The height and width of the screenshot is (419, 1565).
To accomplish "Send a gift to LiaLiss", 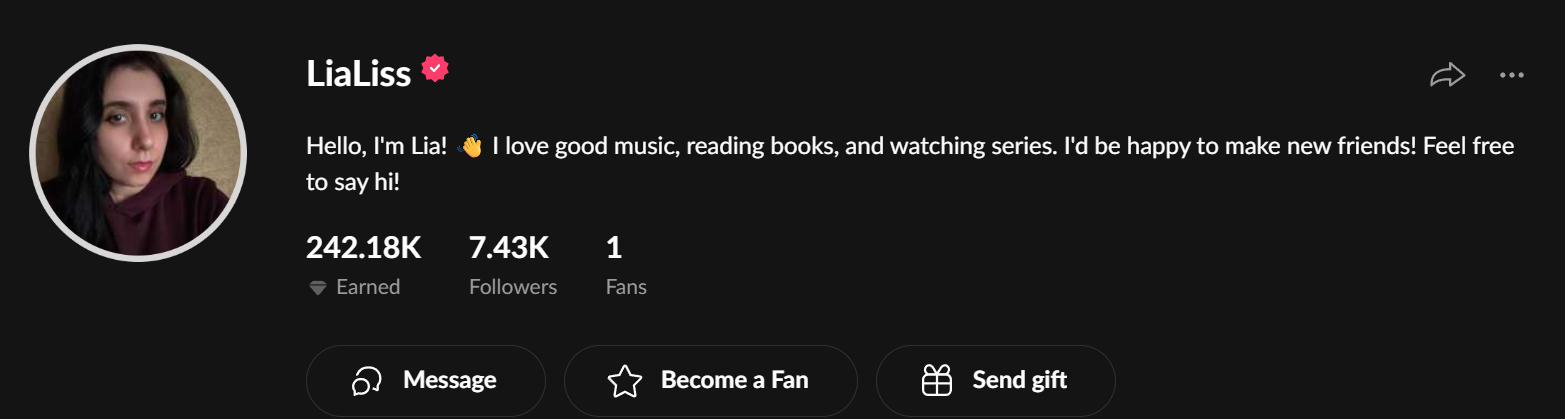I will coord(995,380).
